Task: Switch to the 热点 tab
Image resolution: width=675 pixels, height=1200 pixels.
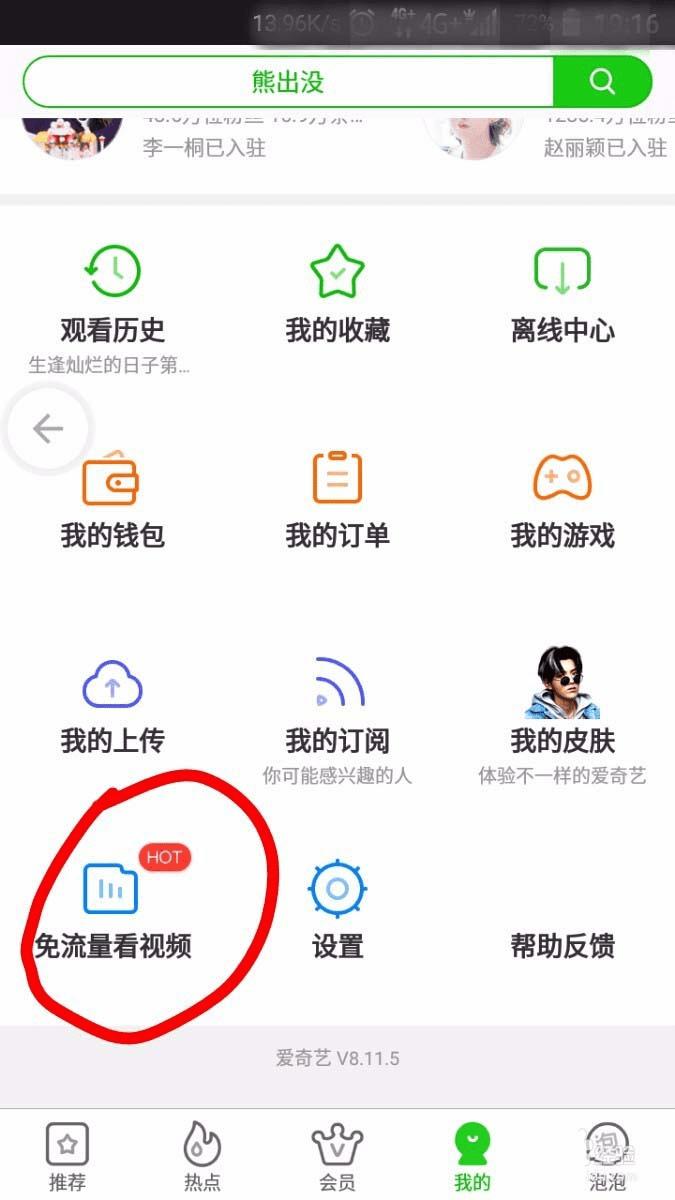Action: [x=202, y=1155]
